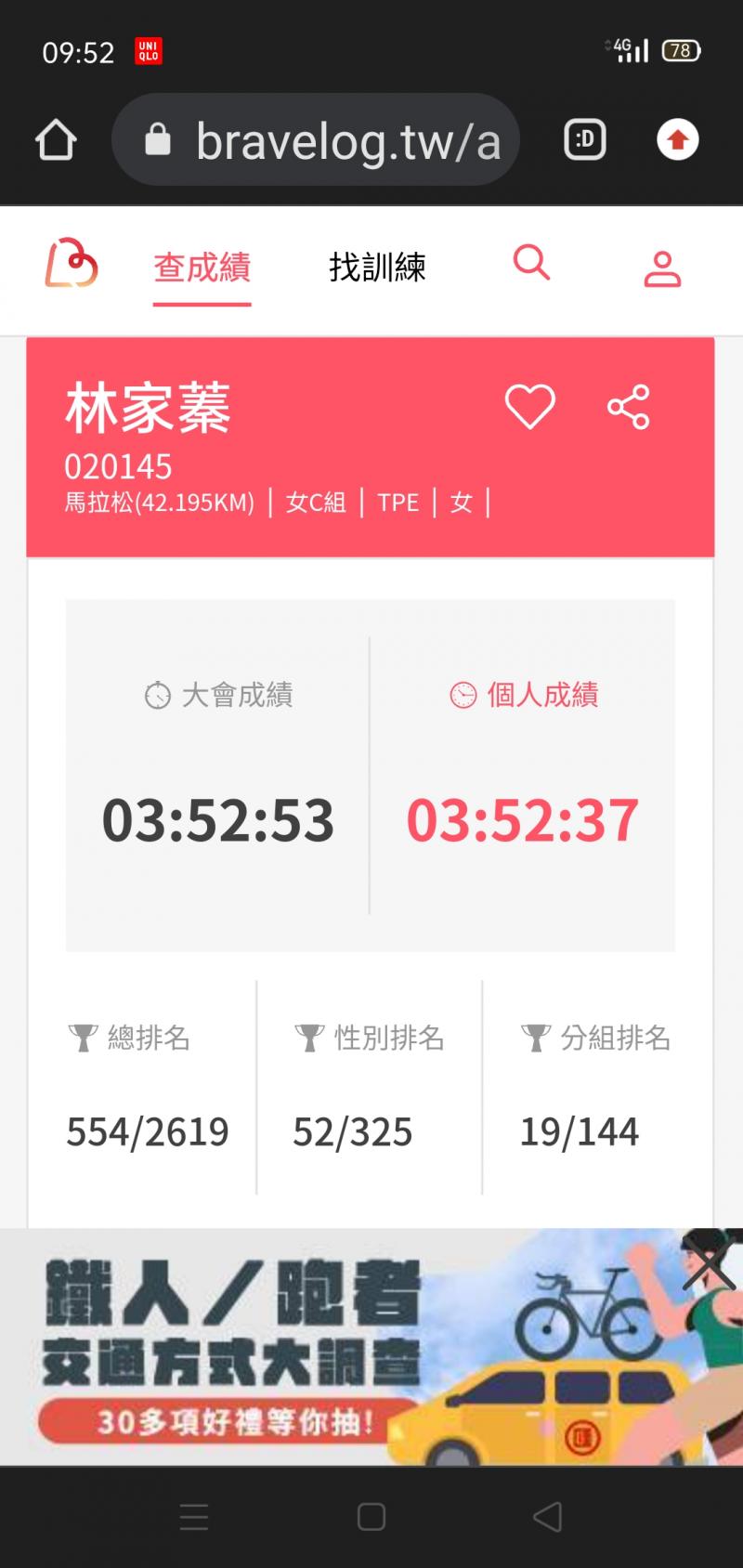The height and width of the screenshot is (1568, 743).
Task: Favorite 林家蓁's result with the heart
Action: tap(529, 407)
